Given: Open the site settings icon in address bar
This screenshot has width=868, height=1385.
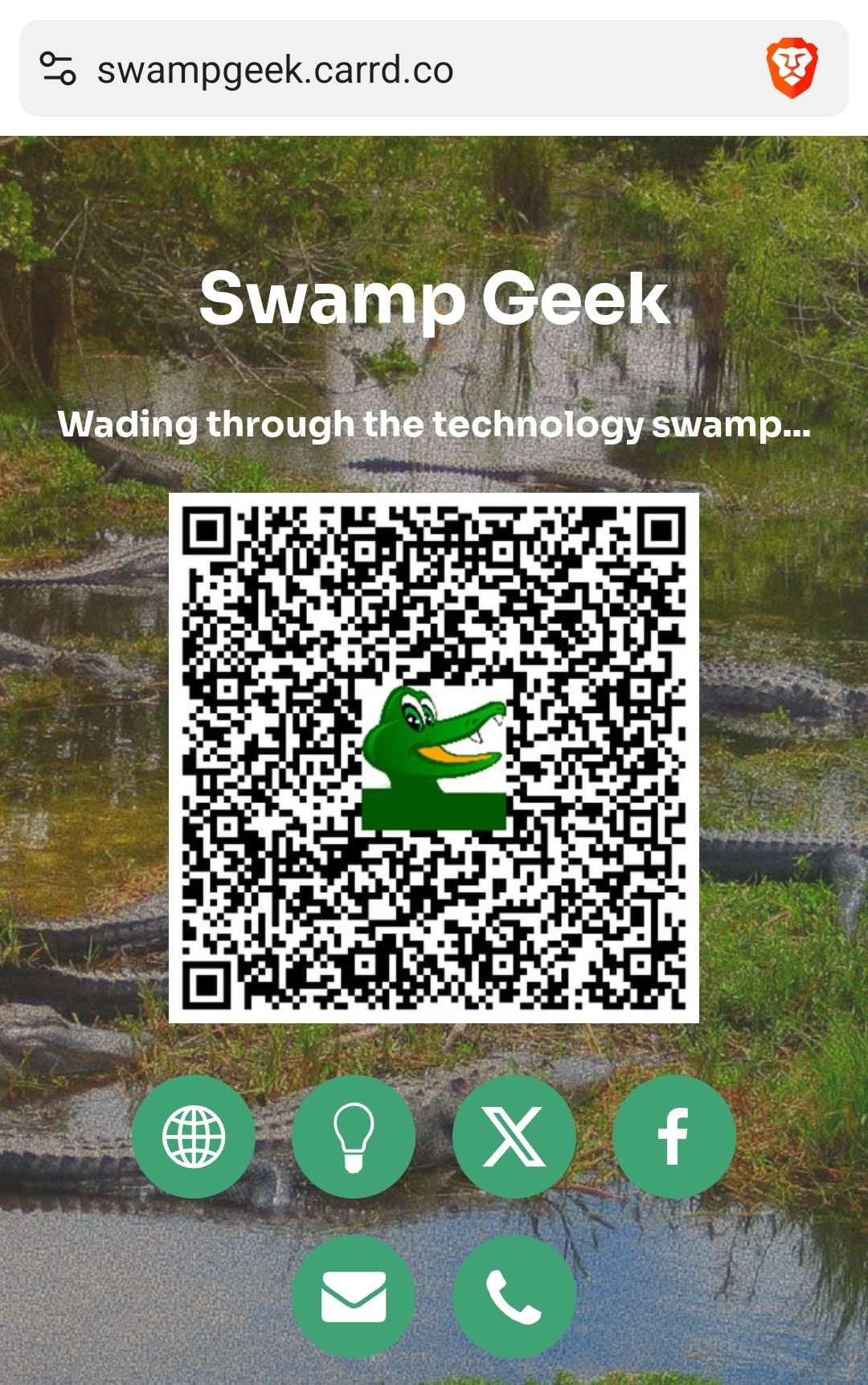Looking at the screenshot, I should point(58,69).
